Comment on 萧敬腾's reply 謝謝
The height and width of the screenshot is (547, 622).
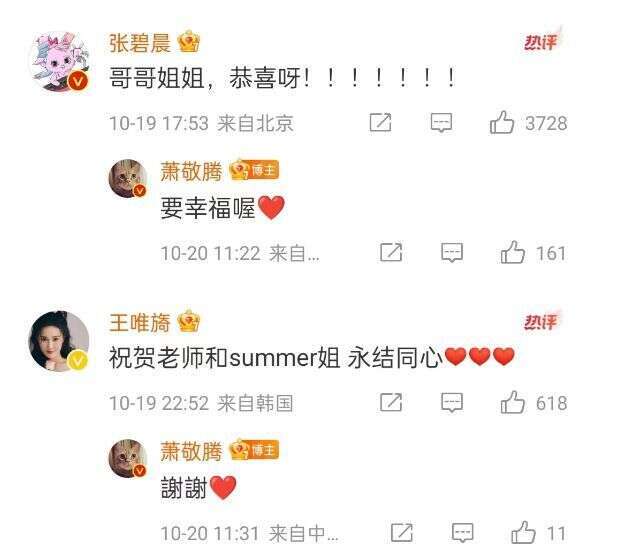(462, 532)
